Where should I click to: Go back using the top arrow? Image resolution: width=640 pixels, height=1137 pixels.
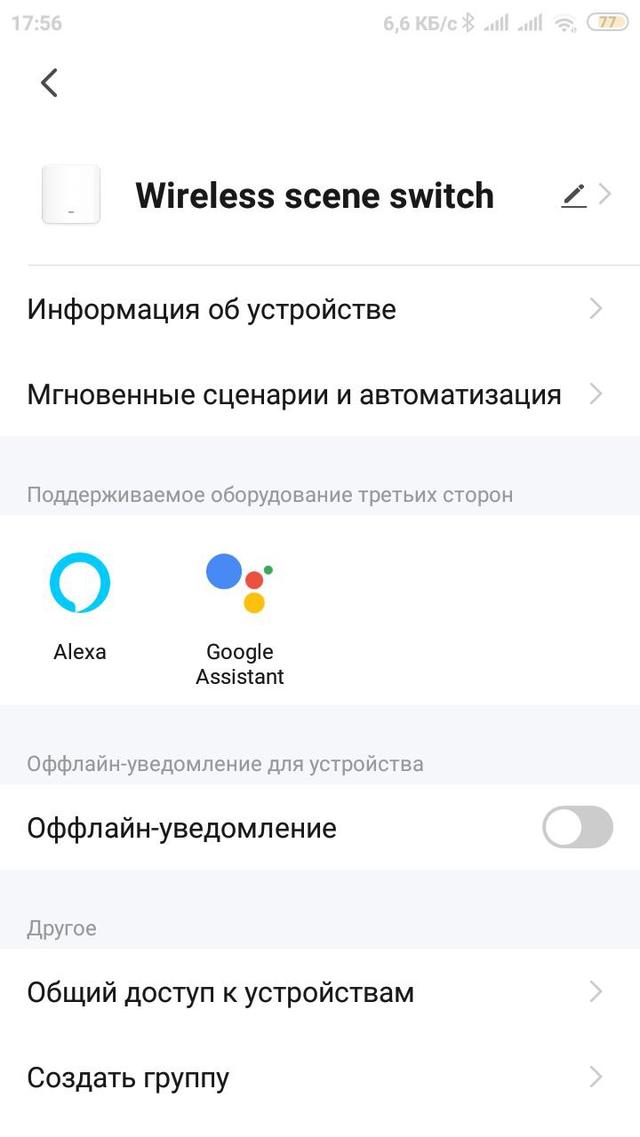point(49,83)
